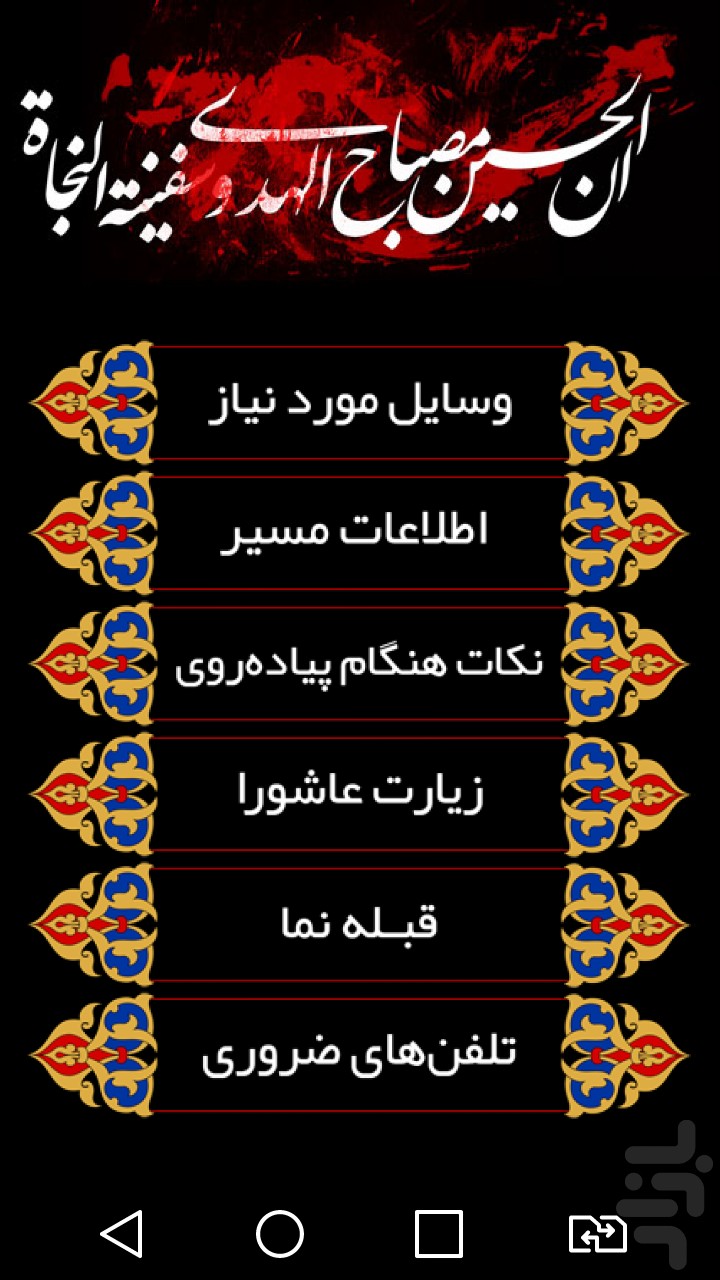Viewport: 720px width, 1280px height.
Task: Show تلفن‌های ضروری emergency numbers
Action: pos(360,1054)
